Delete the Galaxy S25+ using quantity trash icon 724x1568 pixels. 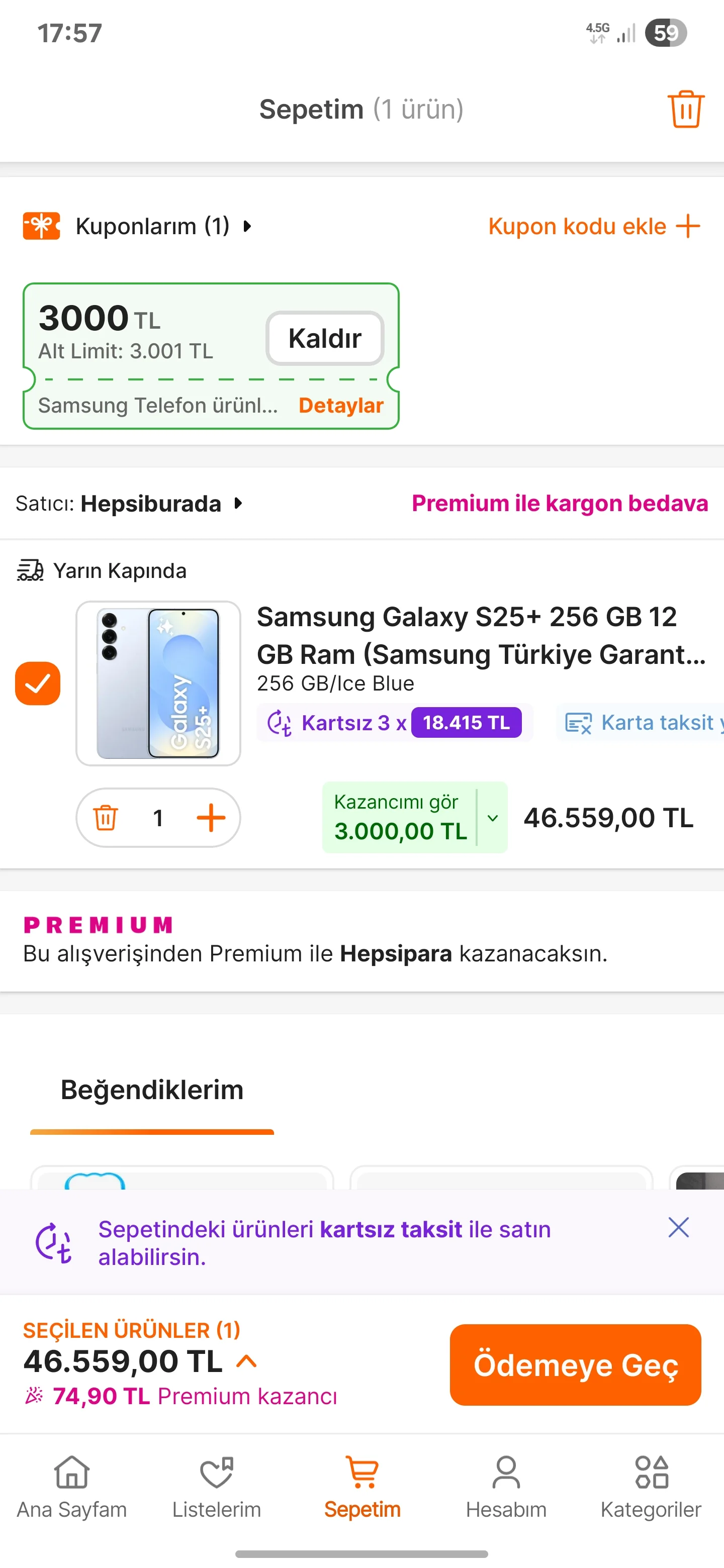click(106, 818)
